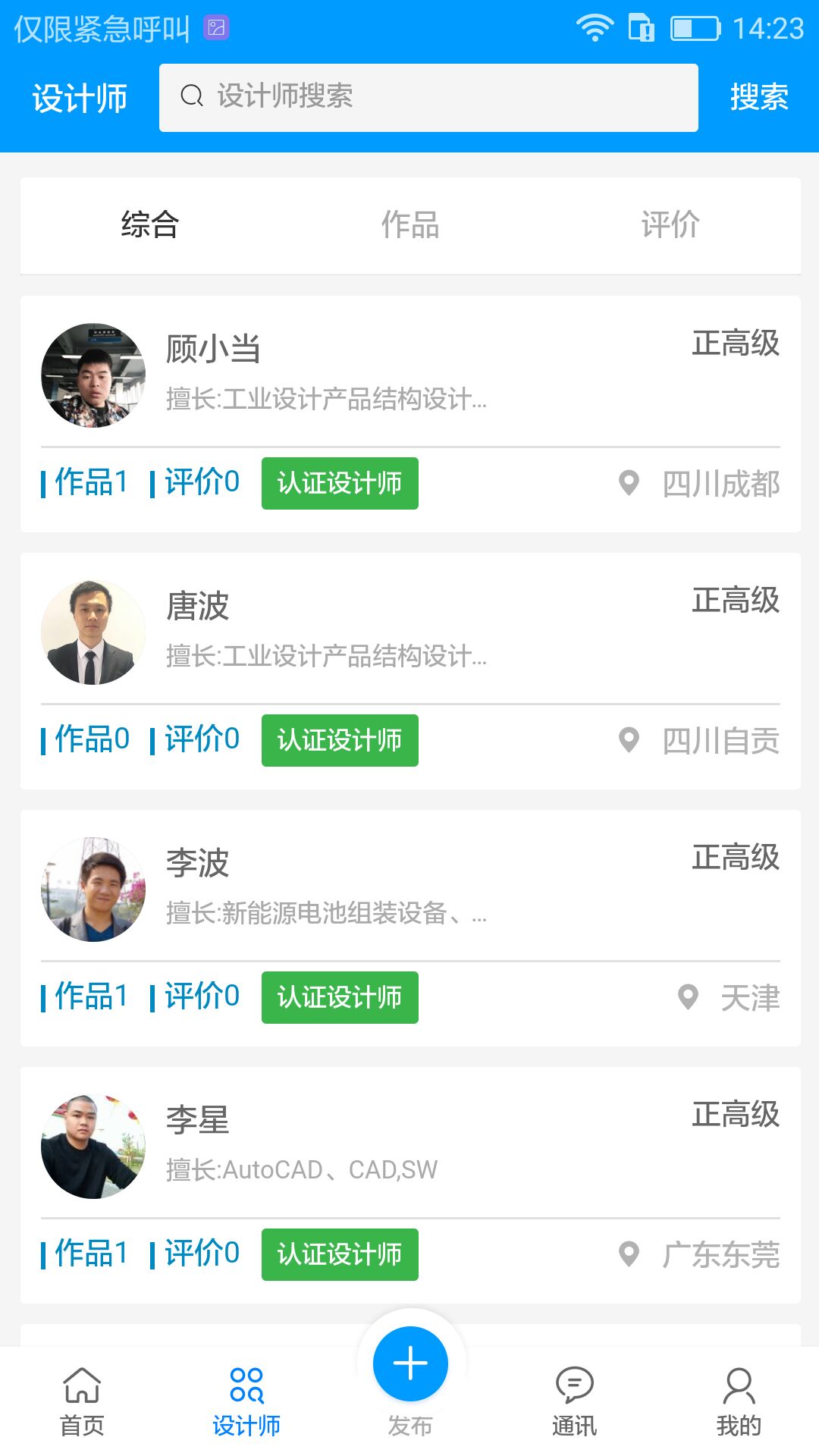Click the search magnifier icon in search bar
The height and width of the screenshot is (1456, 819).
click(192, 96)
